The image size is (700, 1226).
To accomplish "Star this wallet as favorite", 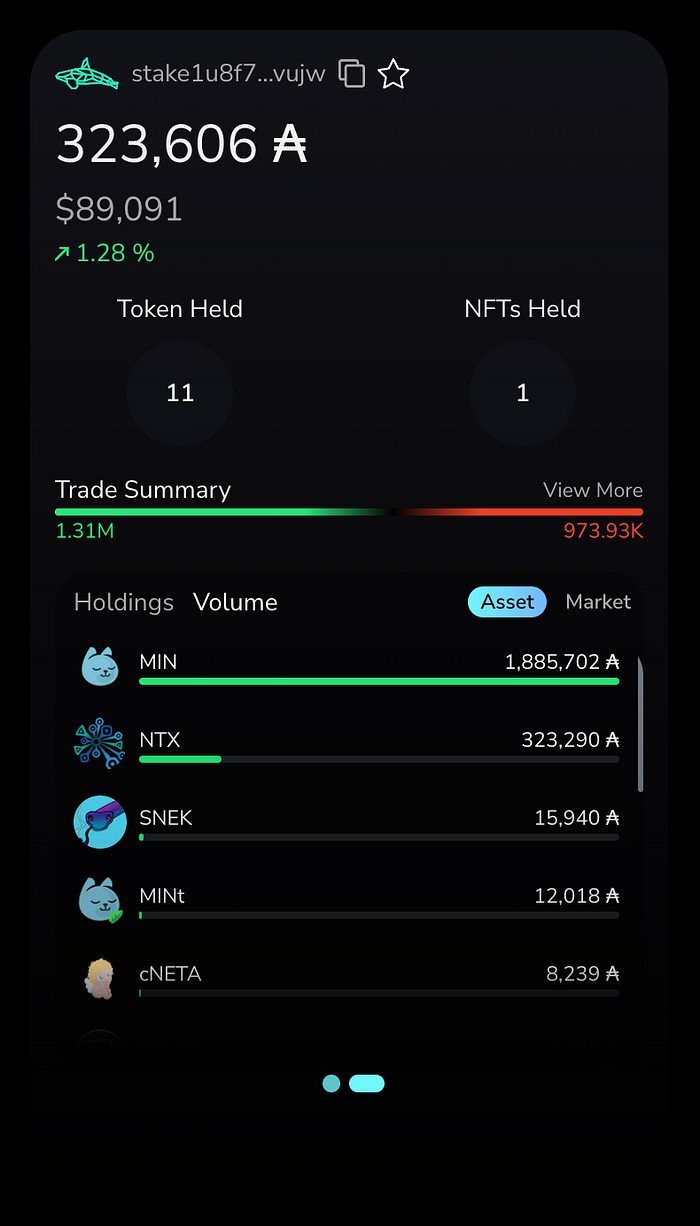I will click(x=394, y=74).
